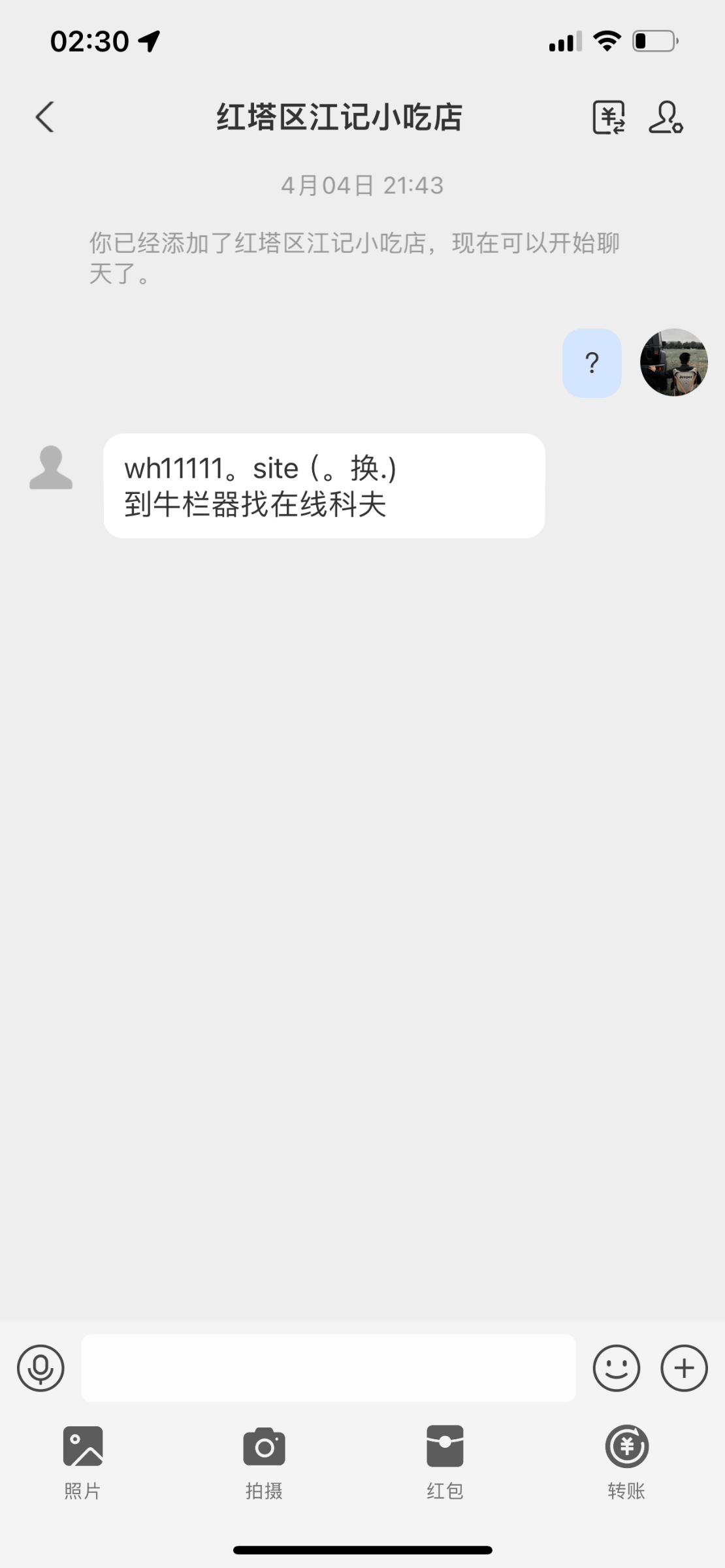The height and width of the screenshot is (1568, 725).
Task: Open the emoji picker
Action: click(616, 1368)
